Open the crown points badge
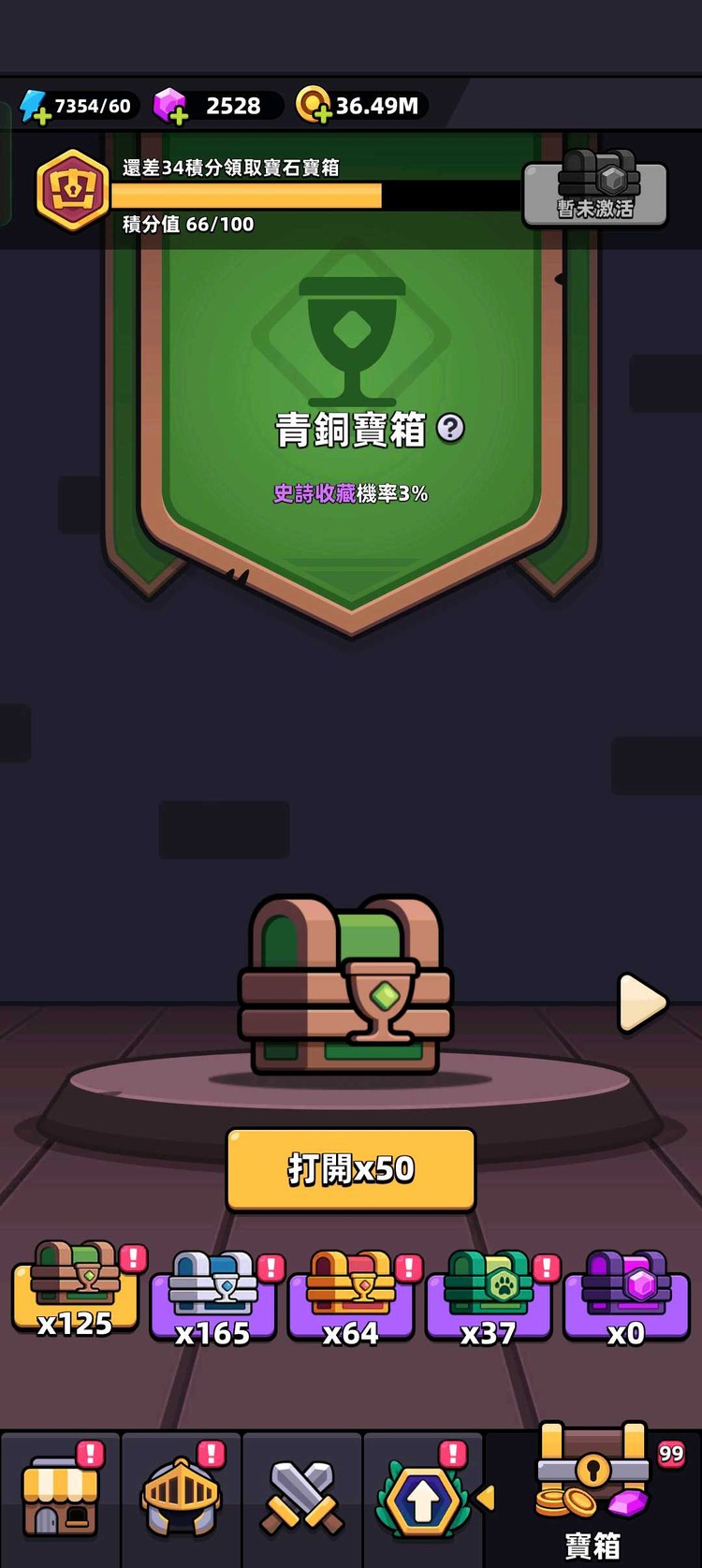The image size is (702, 1568). [73, 191]
